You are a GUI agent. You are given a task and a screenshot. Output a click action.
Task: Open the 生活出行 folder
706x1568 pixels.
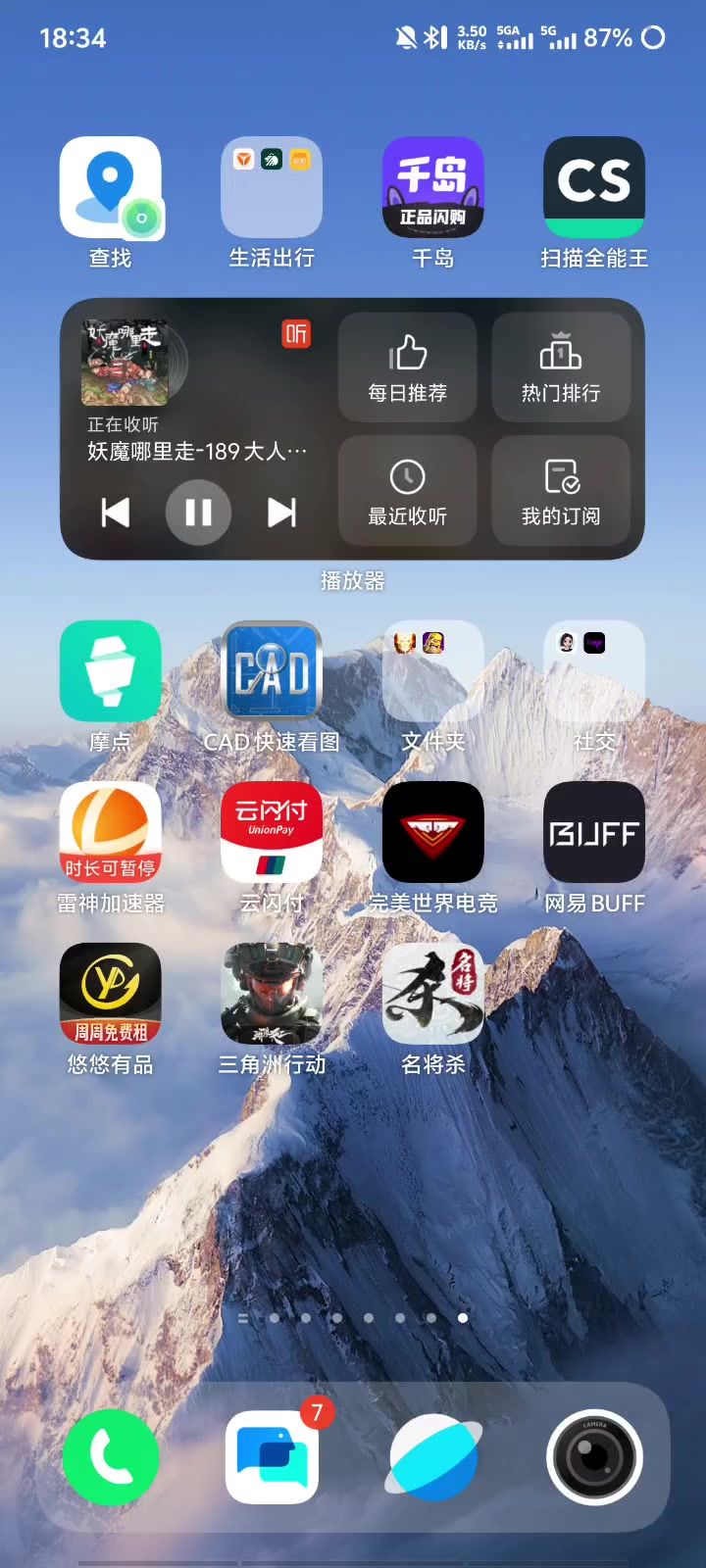tap(272, 187)
